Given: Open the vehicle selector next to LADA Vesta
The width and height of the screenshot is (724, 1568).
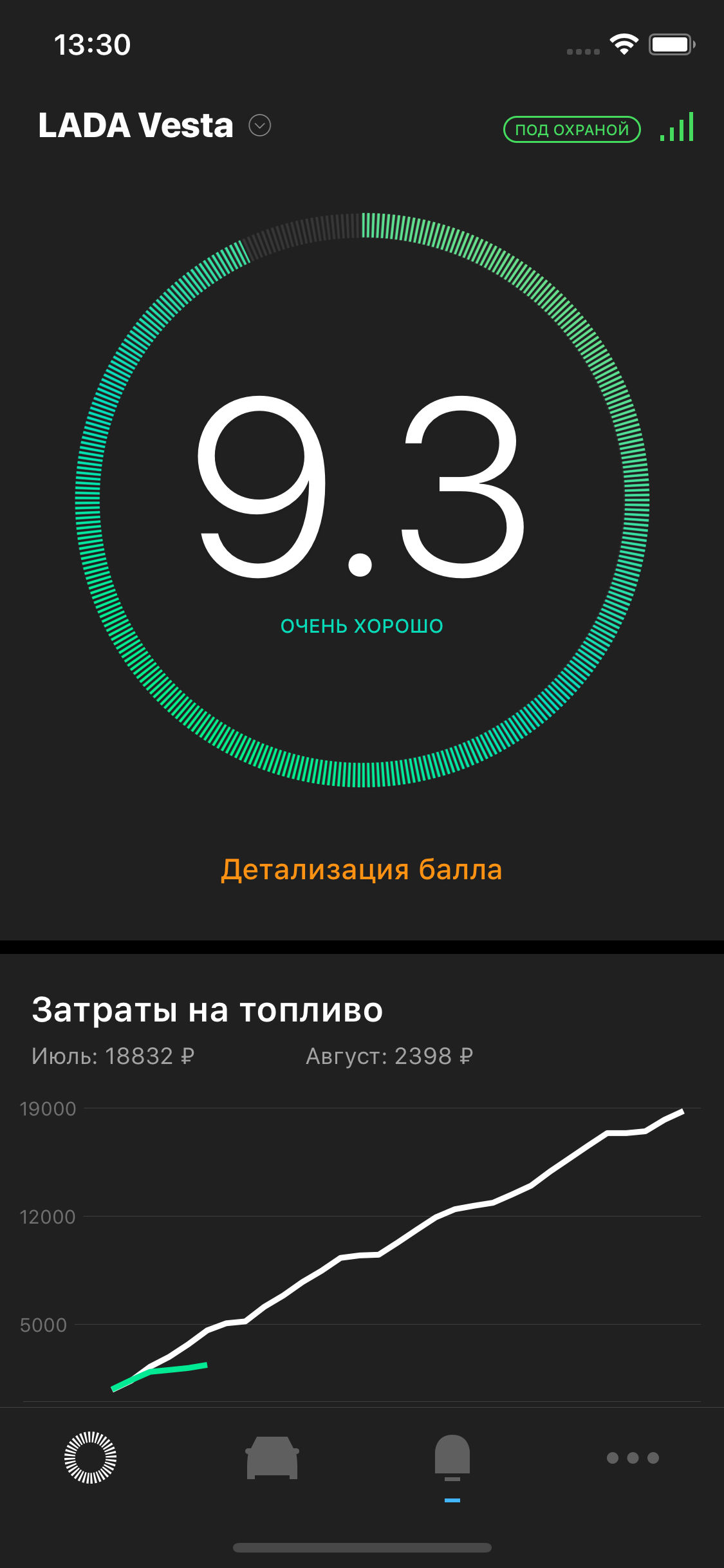Looking at the screenshot, I should point(259,124).
